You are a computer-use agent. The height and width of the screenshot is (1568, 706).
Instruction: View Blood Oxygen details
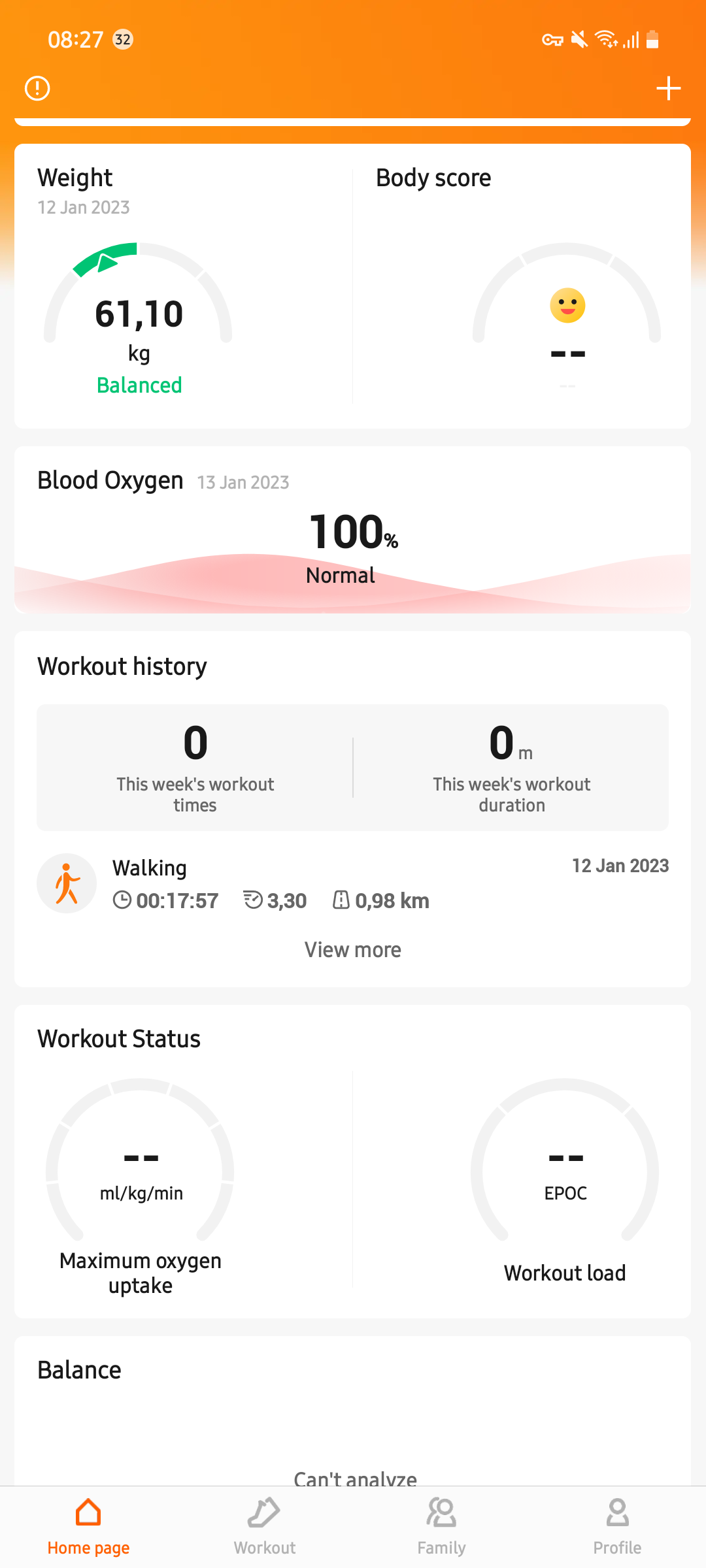click(x=353, y=529)
